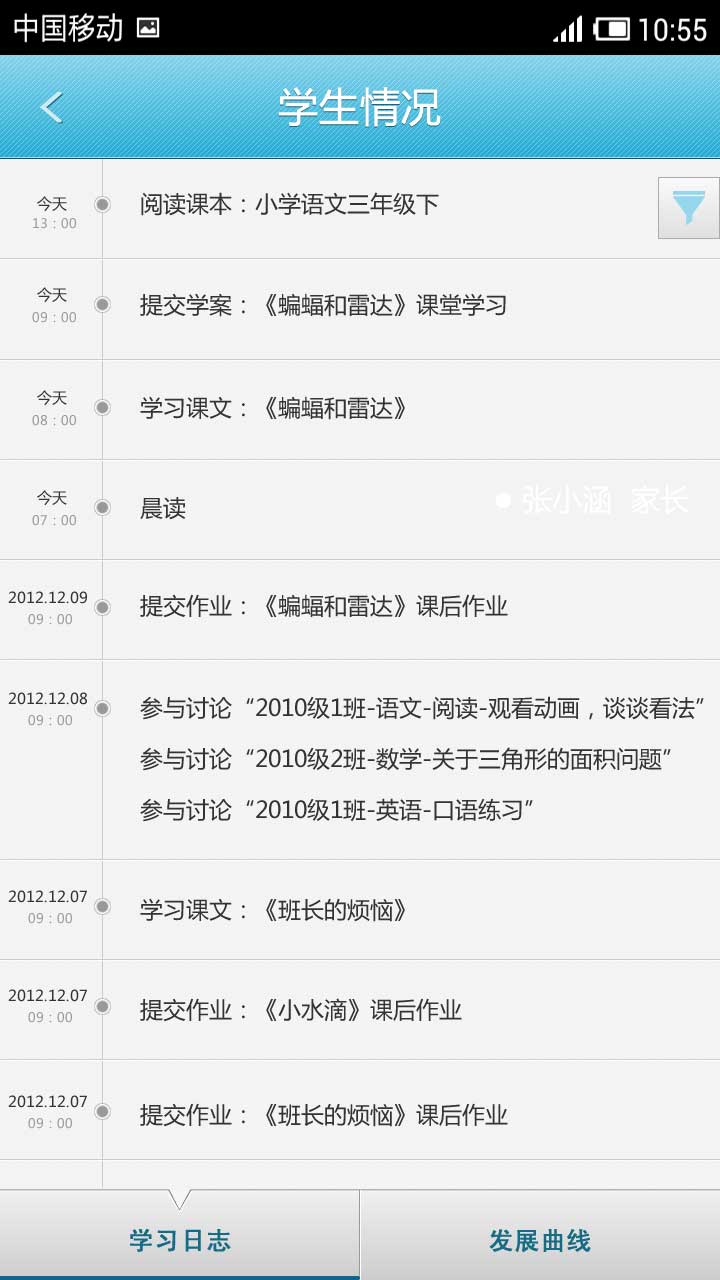The width and height of the screenshot is (720, 1280).
Task: Go back using the header arrow
Action: 52,107
